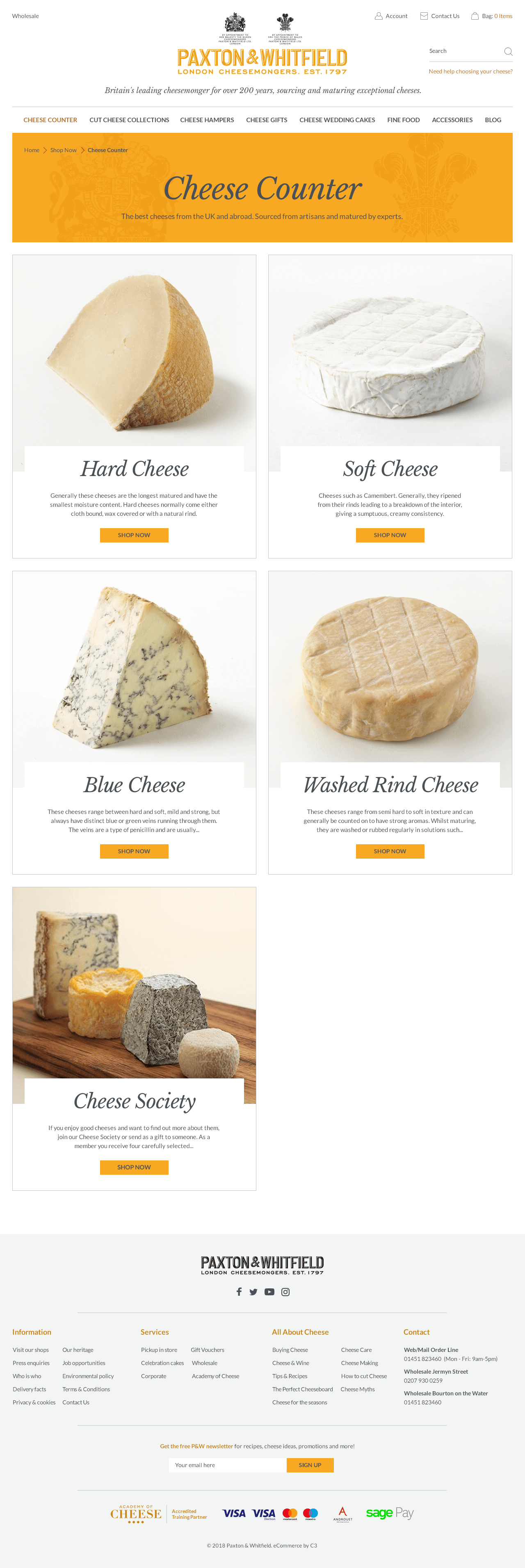
Task: Tap the search field
Action: (x=463, y=51)
